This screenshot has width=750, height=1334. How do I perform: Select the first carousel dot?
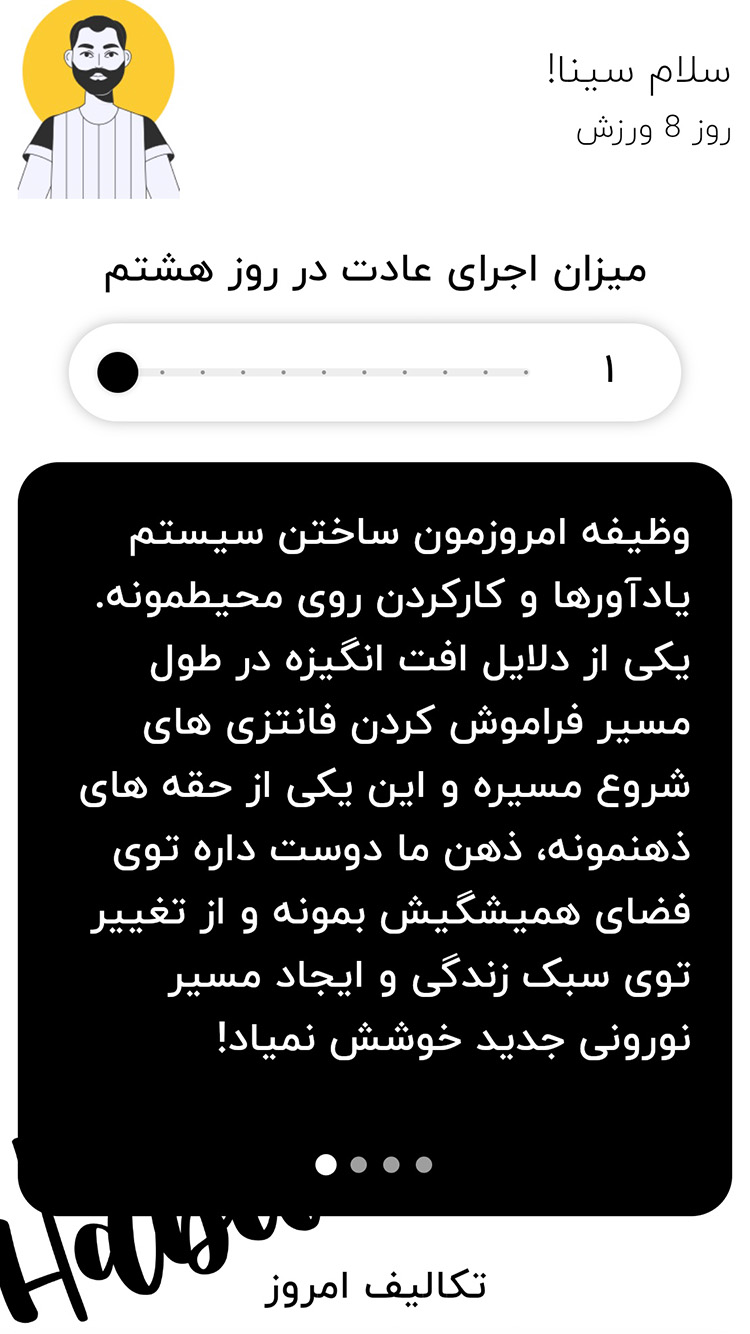(x=326, y=1164)
